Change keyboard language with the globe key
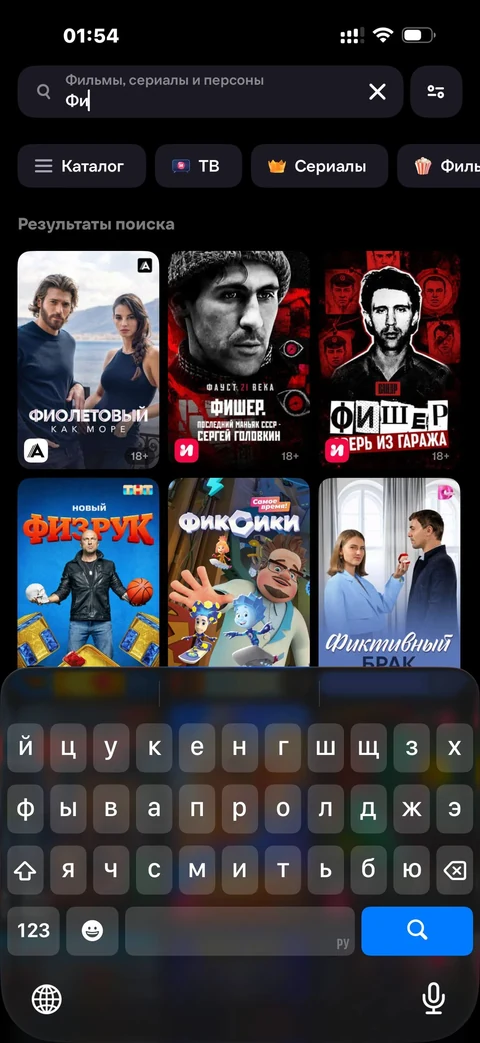 [47, 998]
